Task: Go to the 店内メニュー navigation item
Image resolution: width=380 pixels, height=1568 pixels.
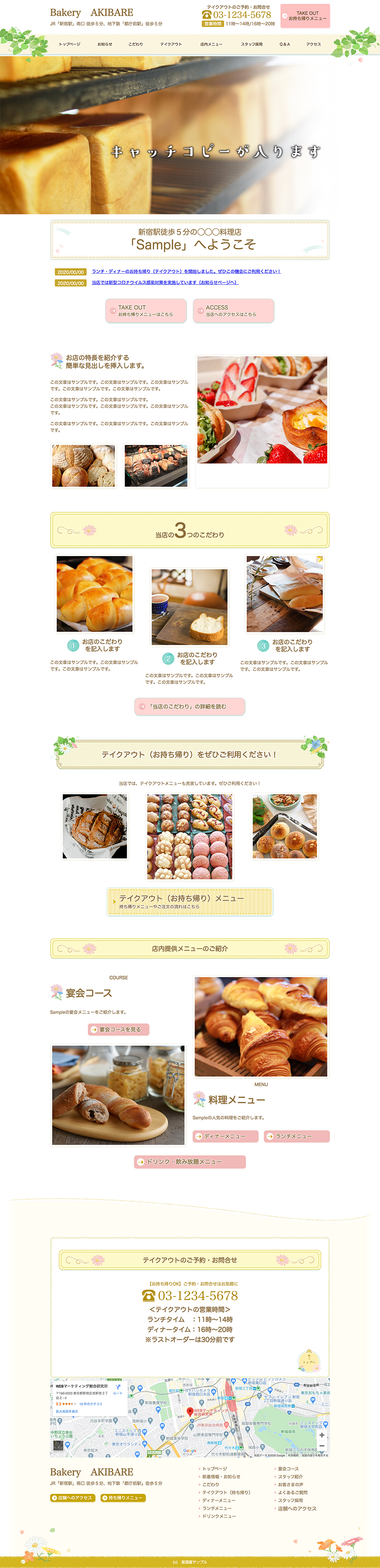Action: (x=211, y=45)
